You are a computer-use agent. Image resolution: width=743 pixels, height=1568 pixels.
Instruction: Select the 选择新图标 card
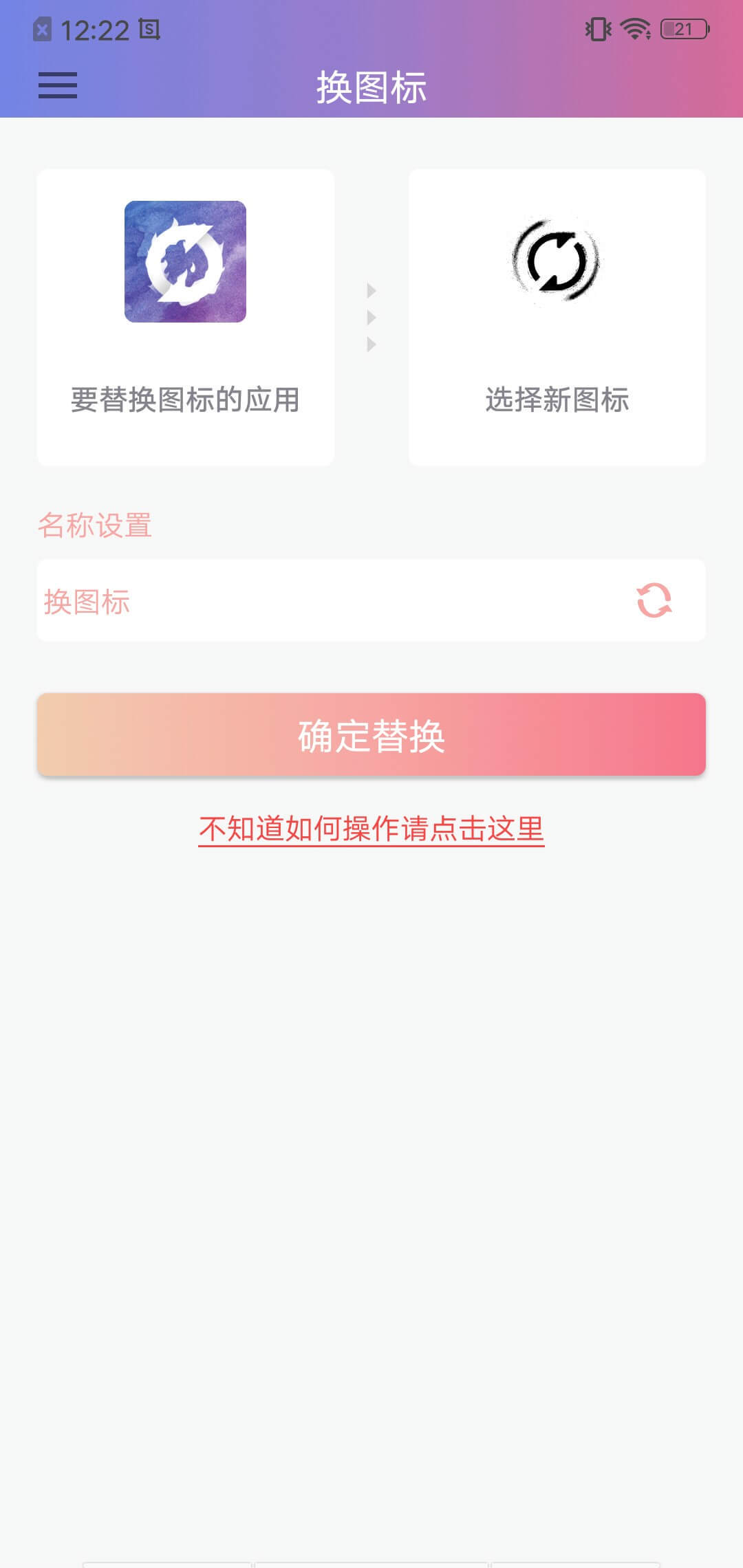click(x=557, y=316)
